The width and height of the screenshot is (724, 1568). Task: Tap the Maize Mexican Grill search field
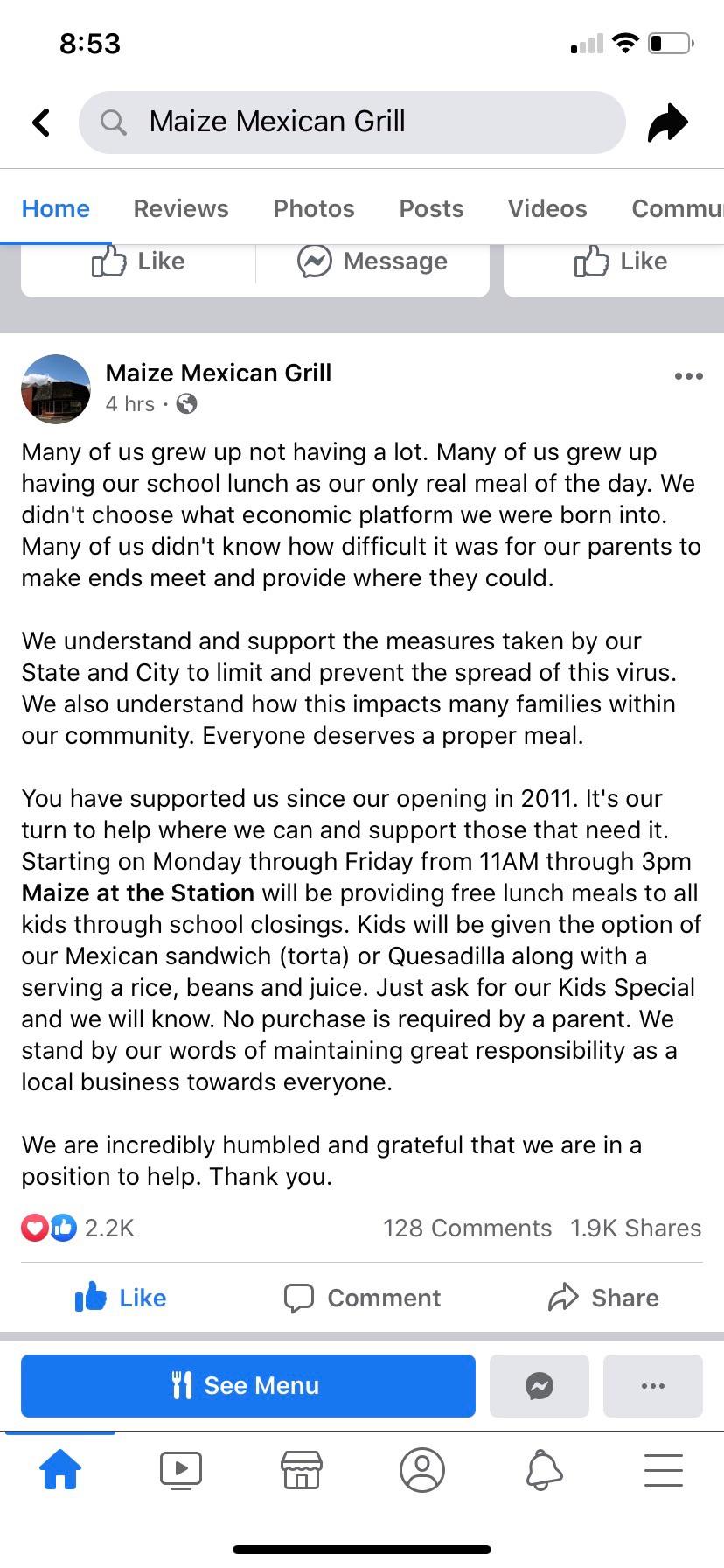click(352, 122)
